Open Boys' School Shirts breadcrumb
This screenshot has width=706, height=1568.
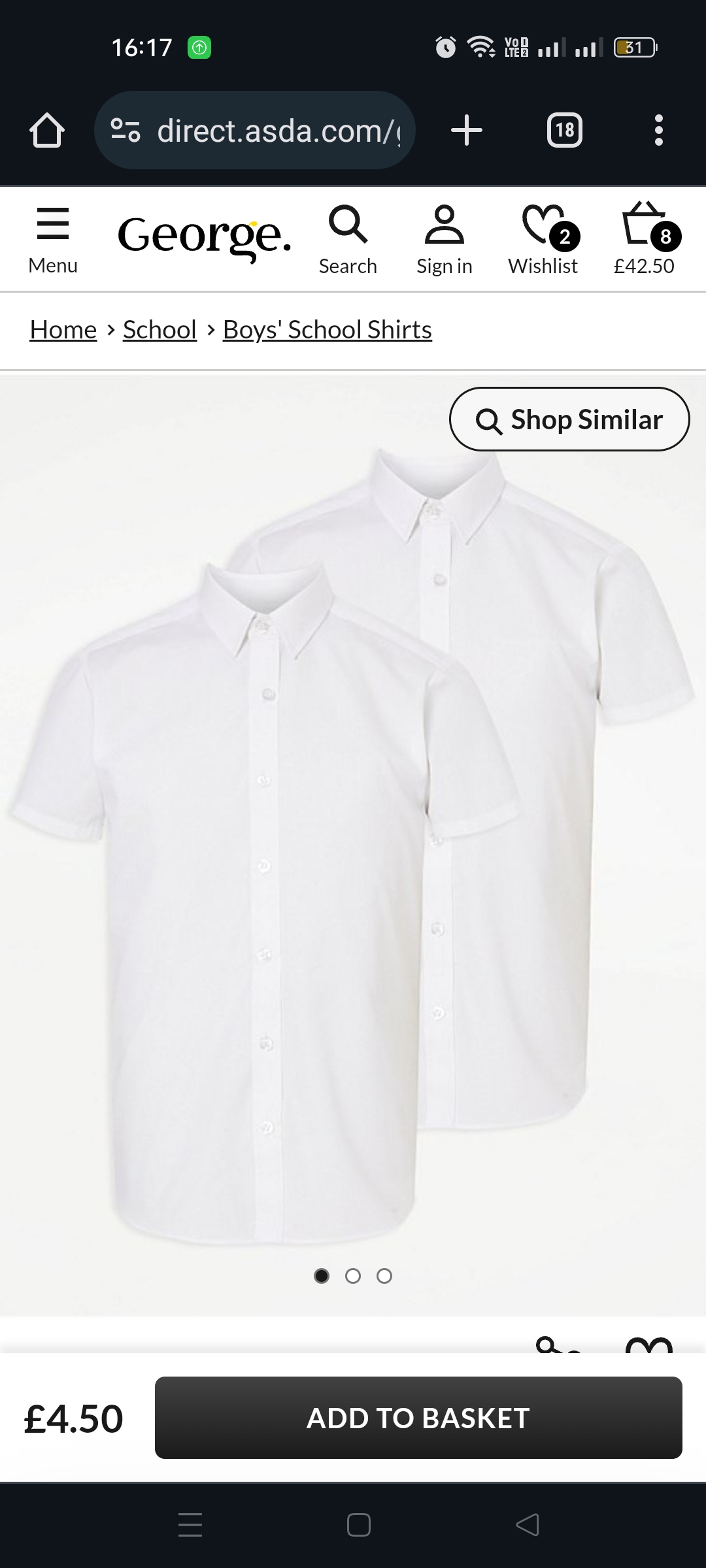pos(327,330)
